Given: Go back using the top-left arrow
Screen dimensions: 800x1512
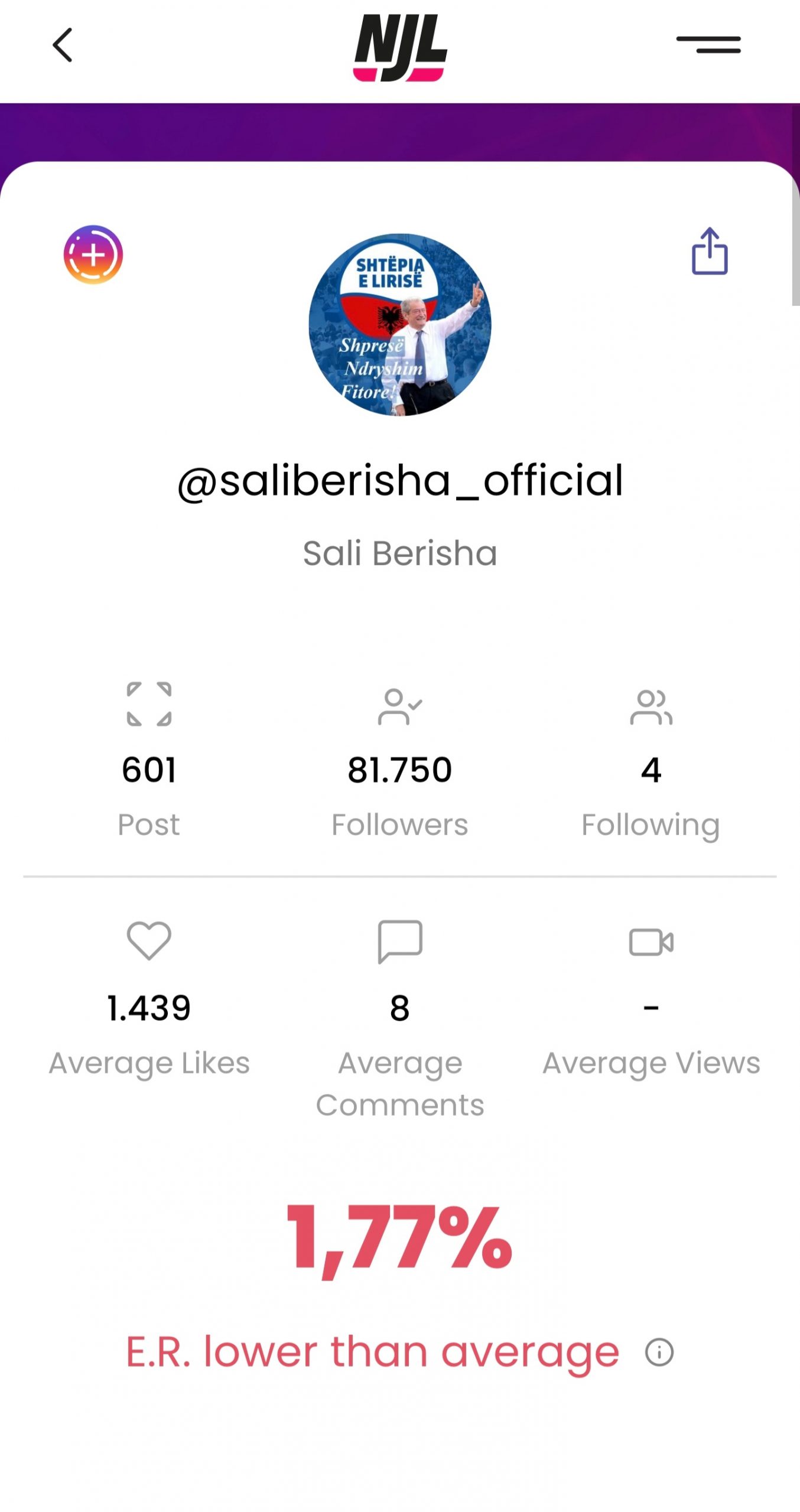Looking at the screenshot, I should [x=63, y=45].
